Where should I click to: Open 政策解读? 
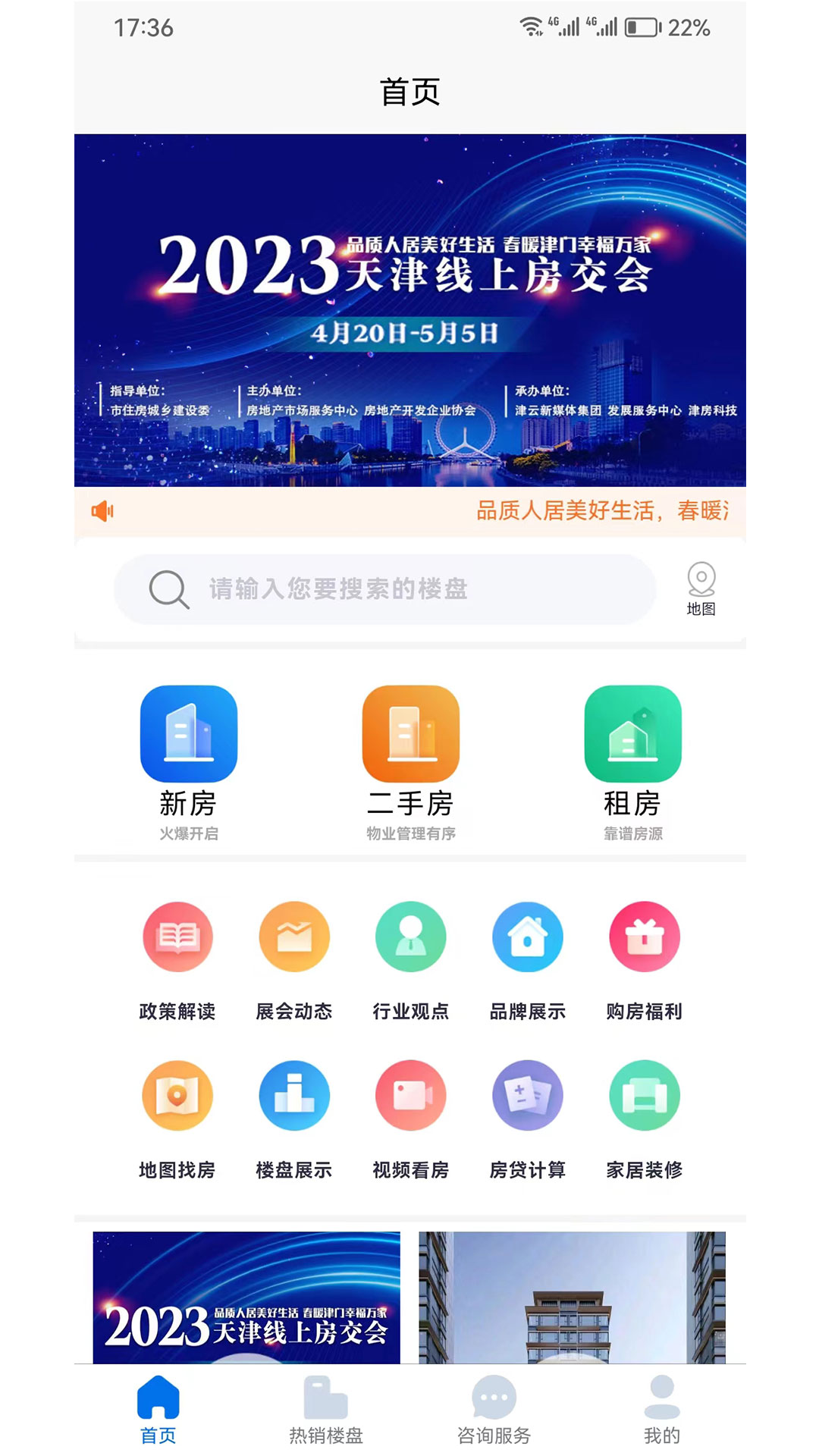(x=177, y=959)
